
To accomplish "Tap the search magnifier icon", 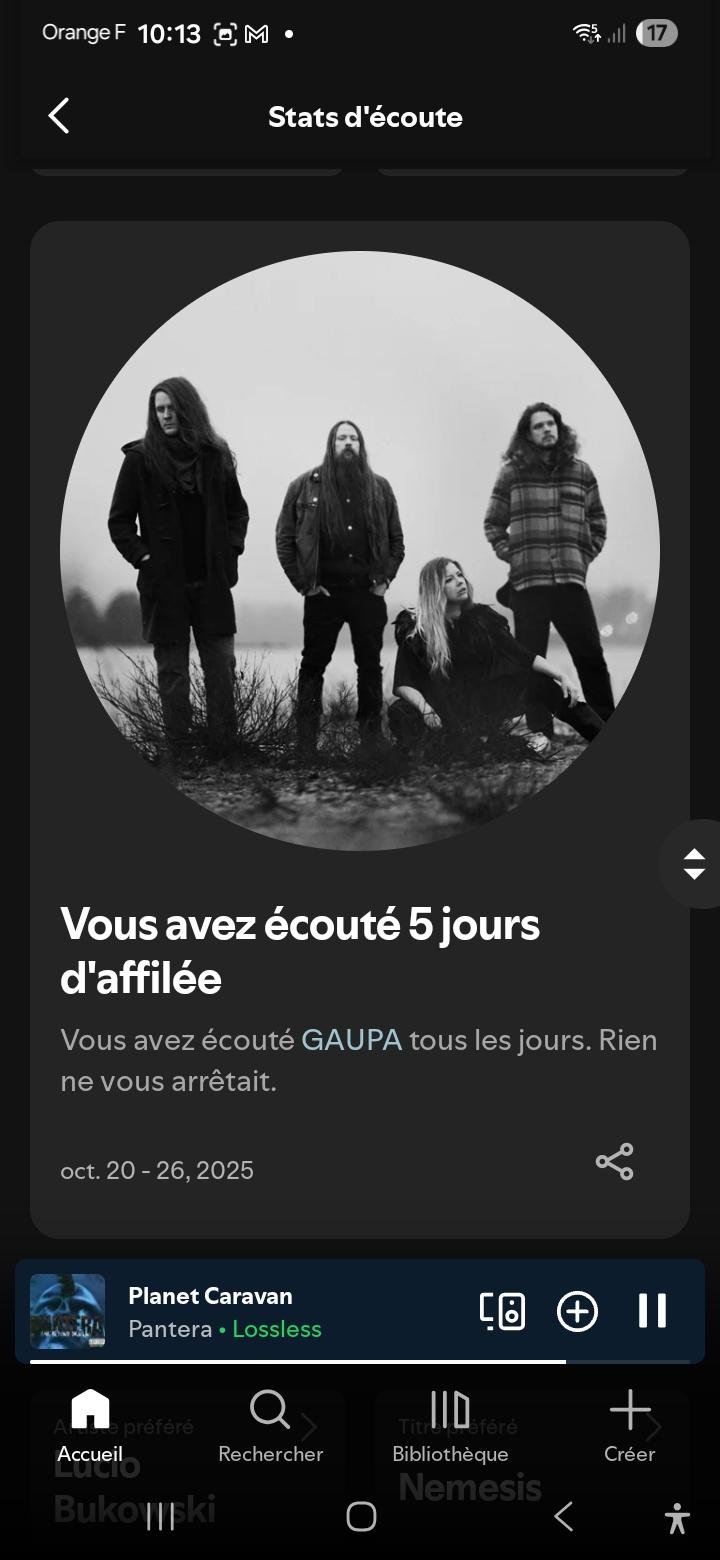I will (x=269, y=1410).
